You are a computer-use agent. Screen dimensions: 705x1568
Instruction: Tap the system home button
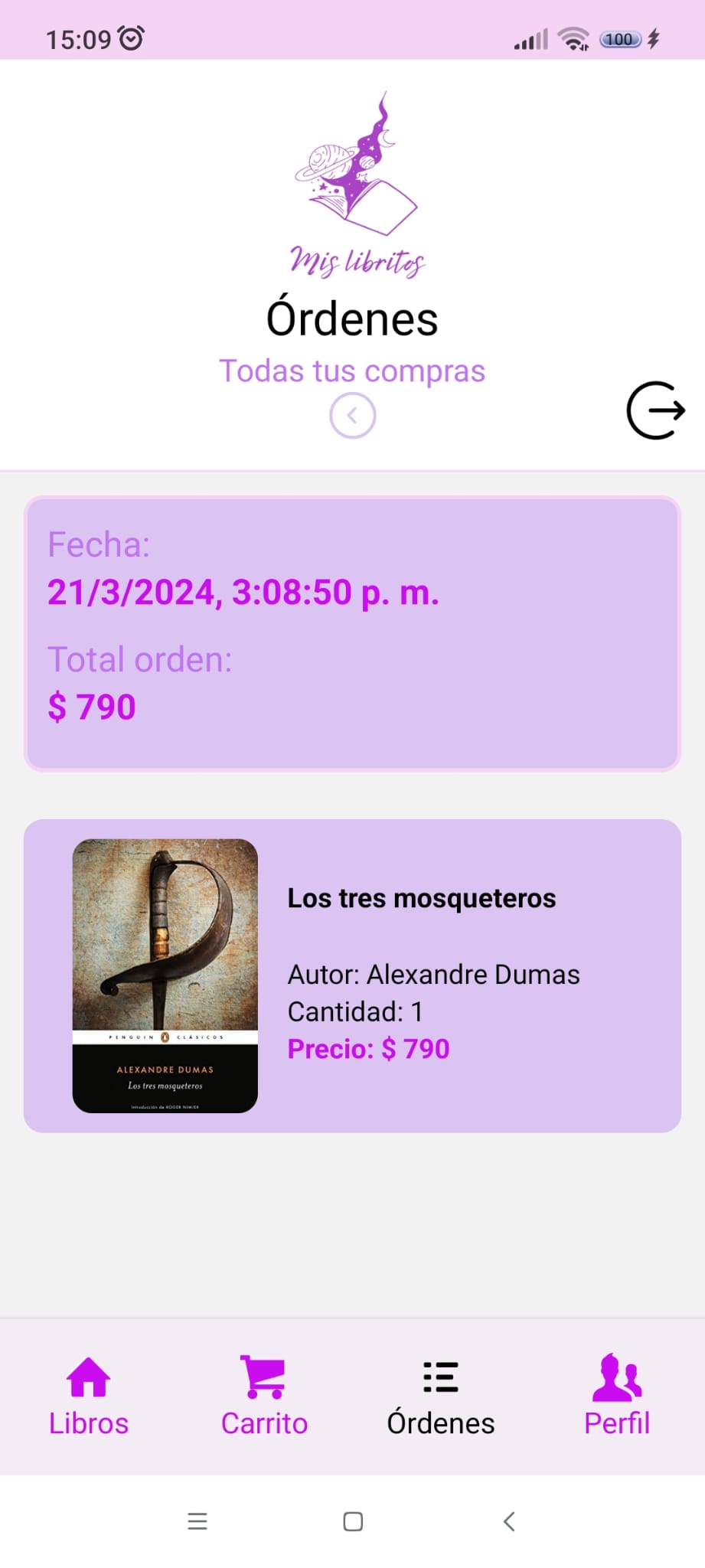(x=353, y=1521)
